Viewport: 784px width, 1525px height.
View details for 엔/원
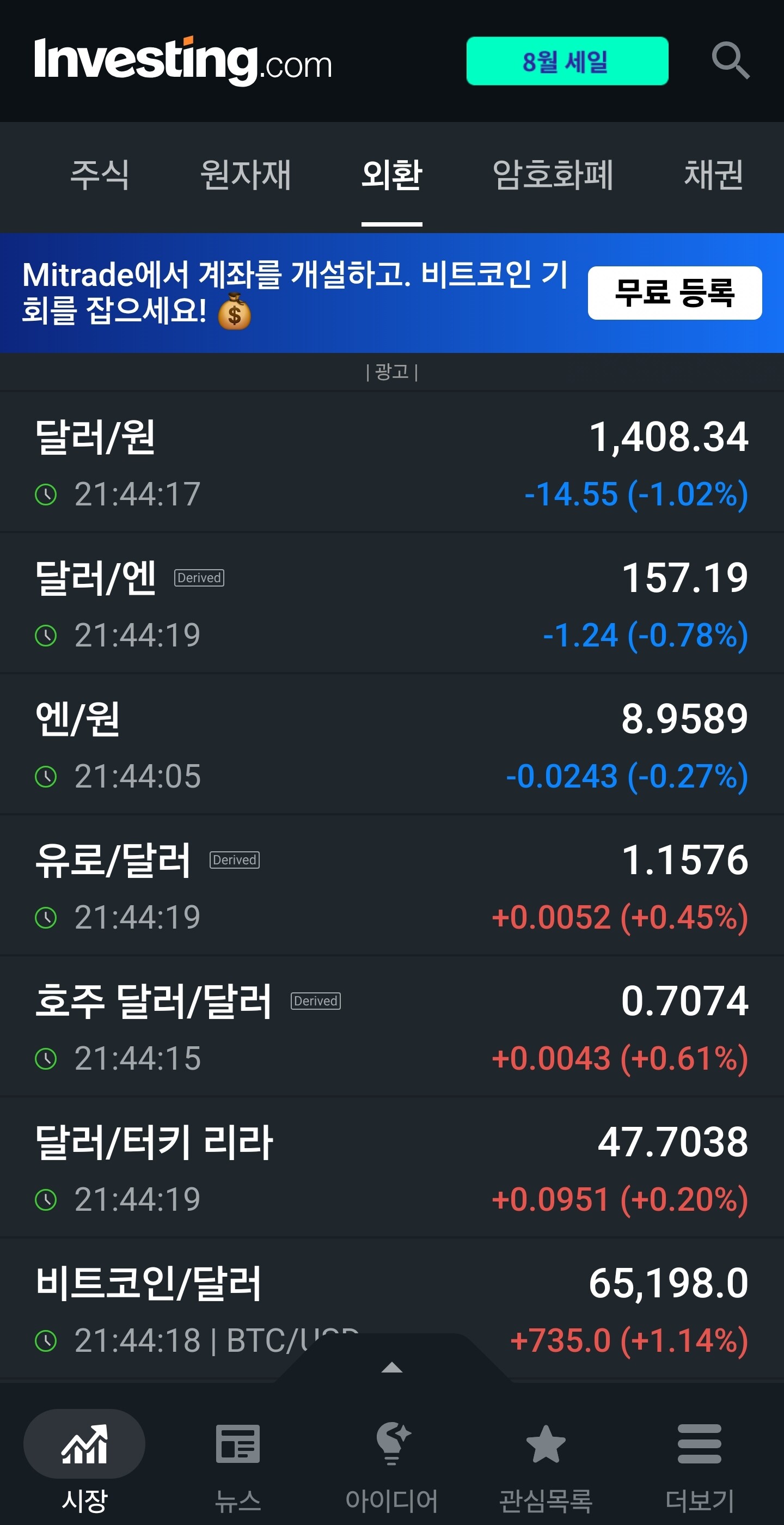391,744
